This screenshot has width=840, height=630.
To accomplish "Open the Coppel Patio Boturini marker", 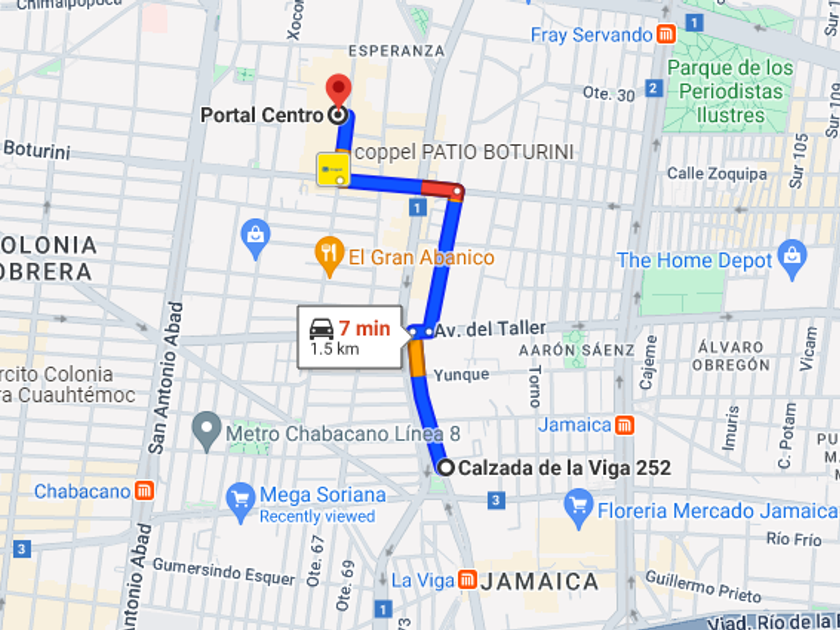I will pyautogui.click(x=332, y=169).
